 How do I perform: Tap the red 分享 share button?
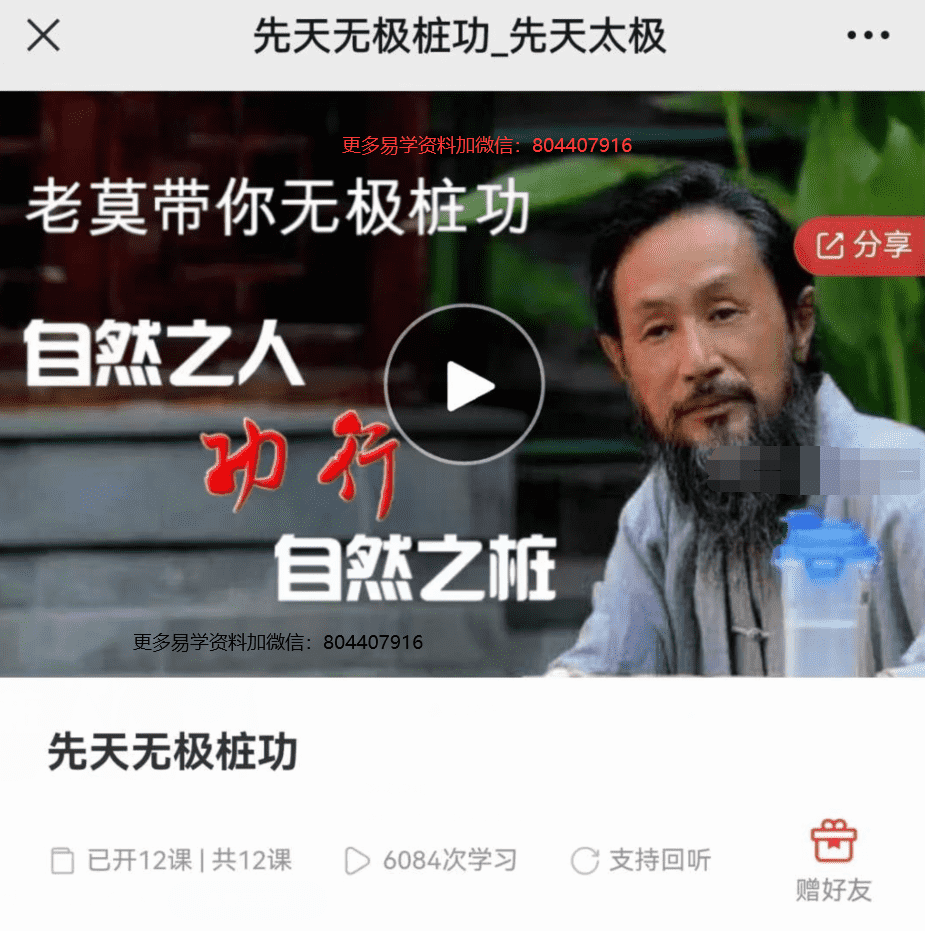pyautogui.click(x=863, y=245)
